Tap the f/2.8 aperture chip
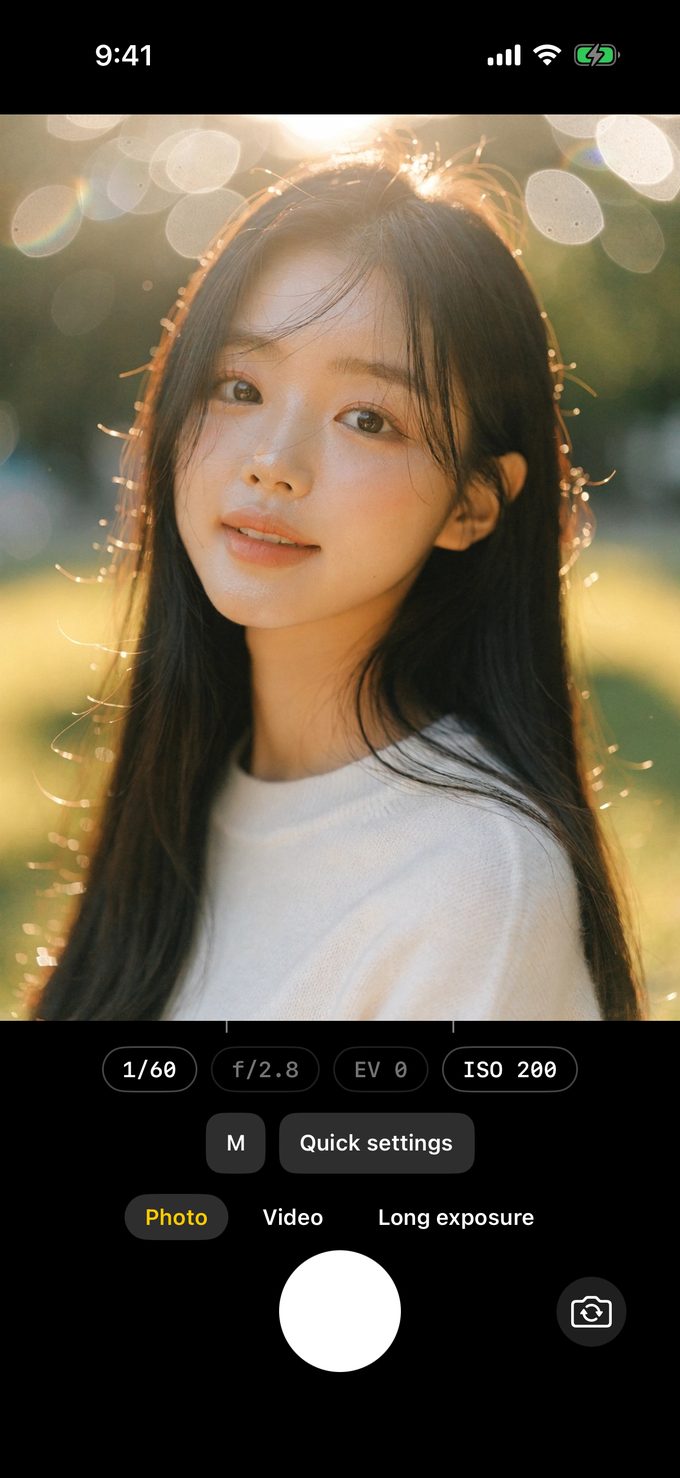 pyautogui.click(x=265, y=1069)
